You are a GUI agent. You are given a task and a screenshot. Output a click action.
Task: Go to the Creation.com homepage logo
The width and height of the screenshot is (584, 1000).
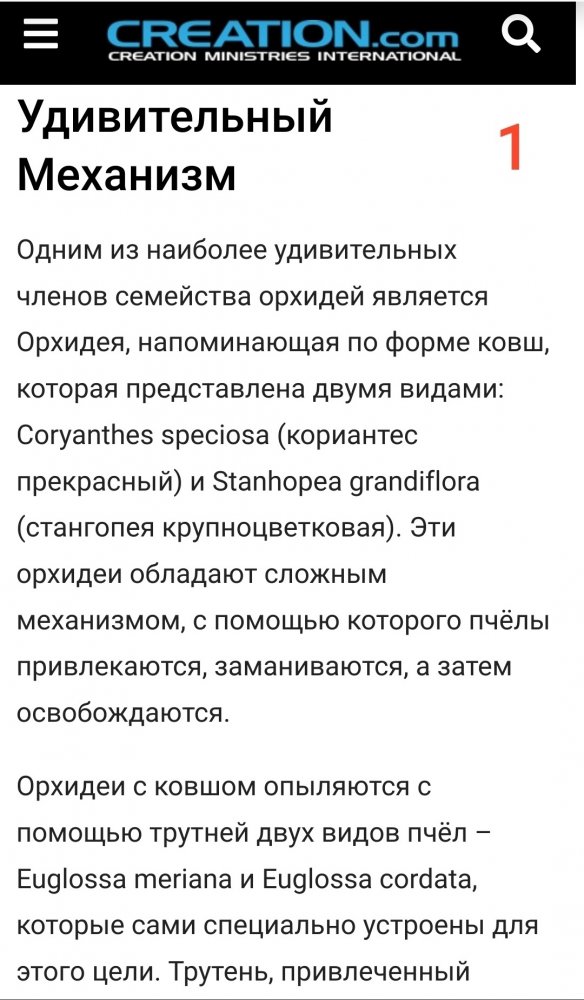(283, 40)
